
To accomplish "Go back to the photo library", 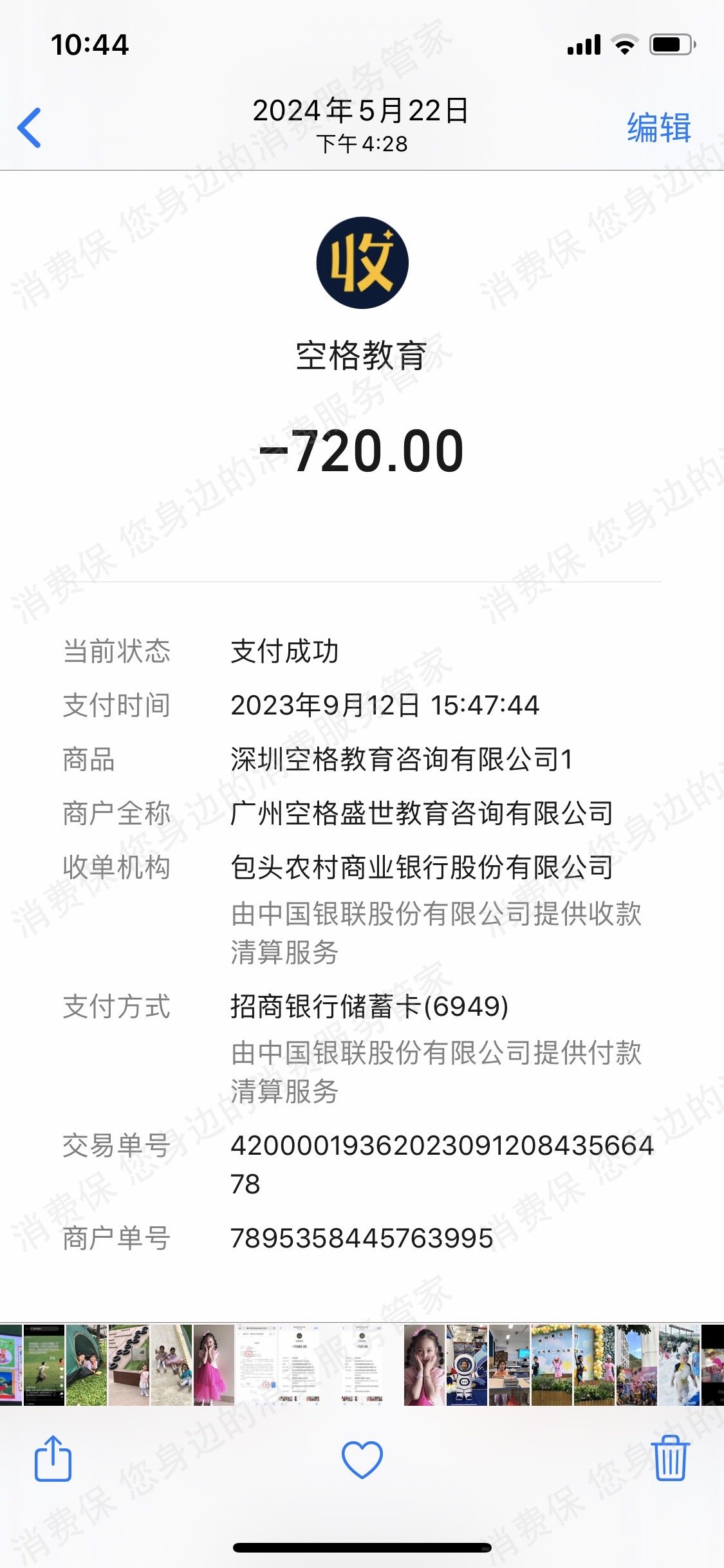I will pos(30,127).
